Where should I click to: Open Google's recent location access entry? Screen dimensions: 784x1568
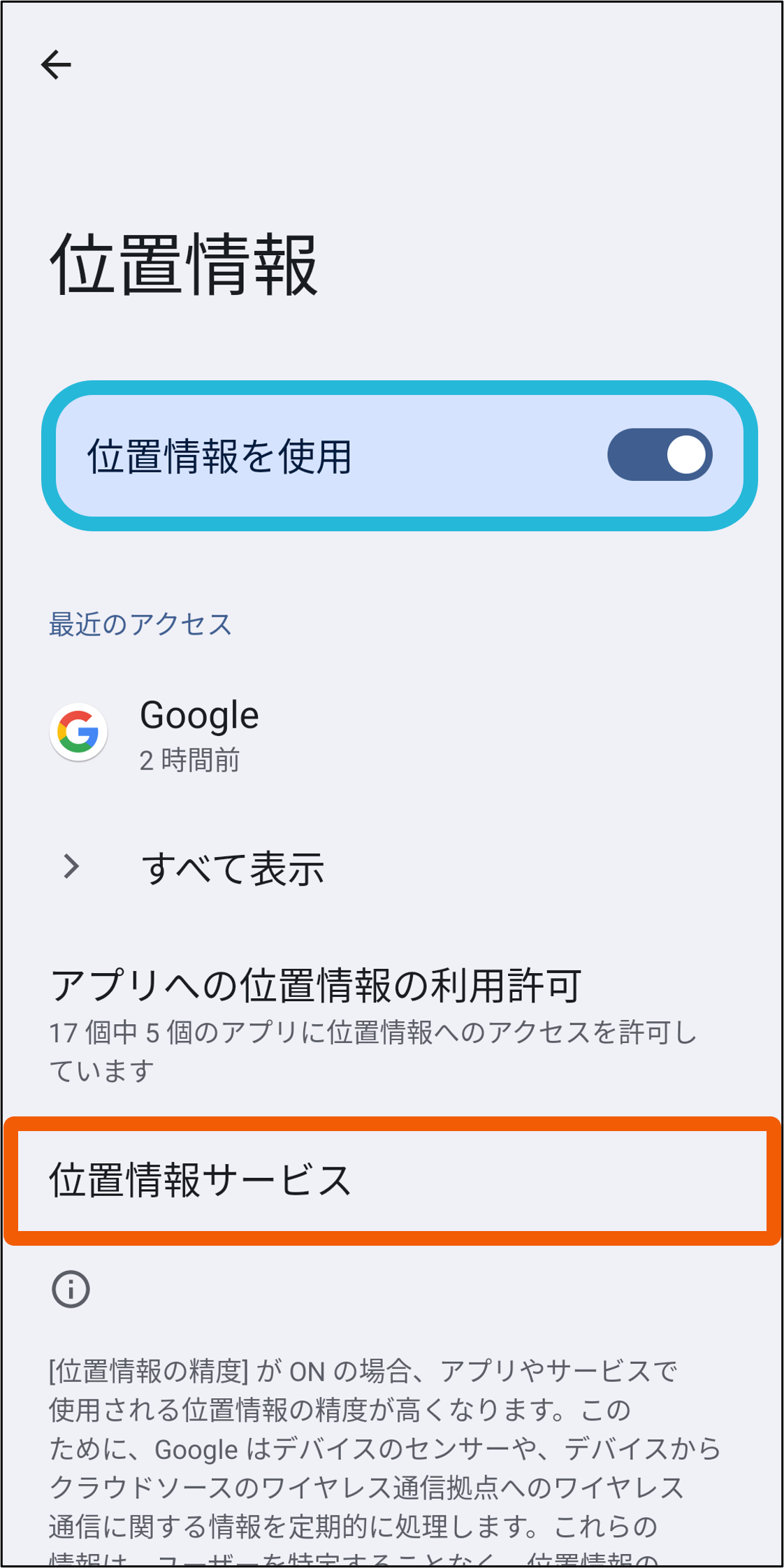pos(392,733)
